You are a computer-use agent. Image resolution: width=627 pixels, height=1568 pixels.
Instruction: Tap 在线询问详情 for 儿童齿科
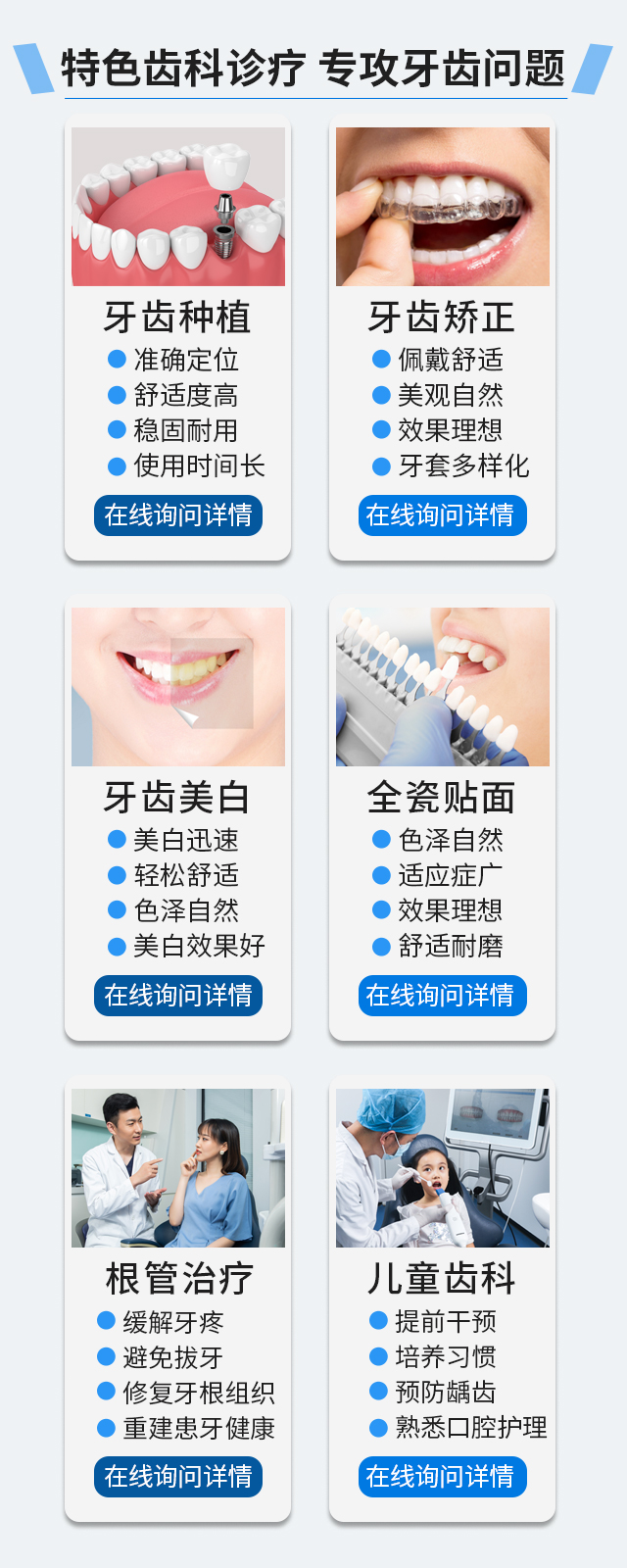tap(442, 1477)
